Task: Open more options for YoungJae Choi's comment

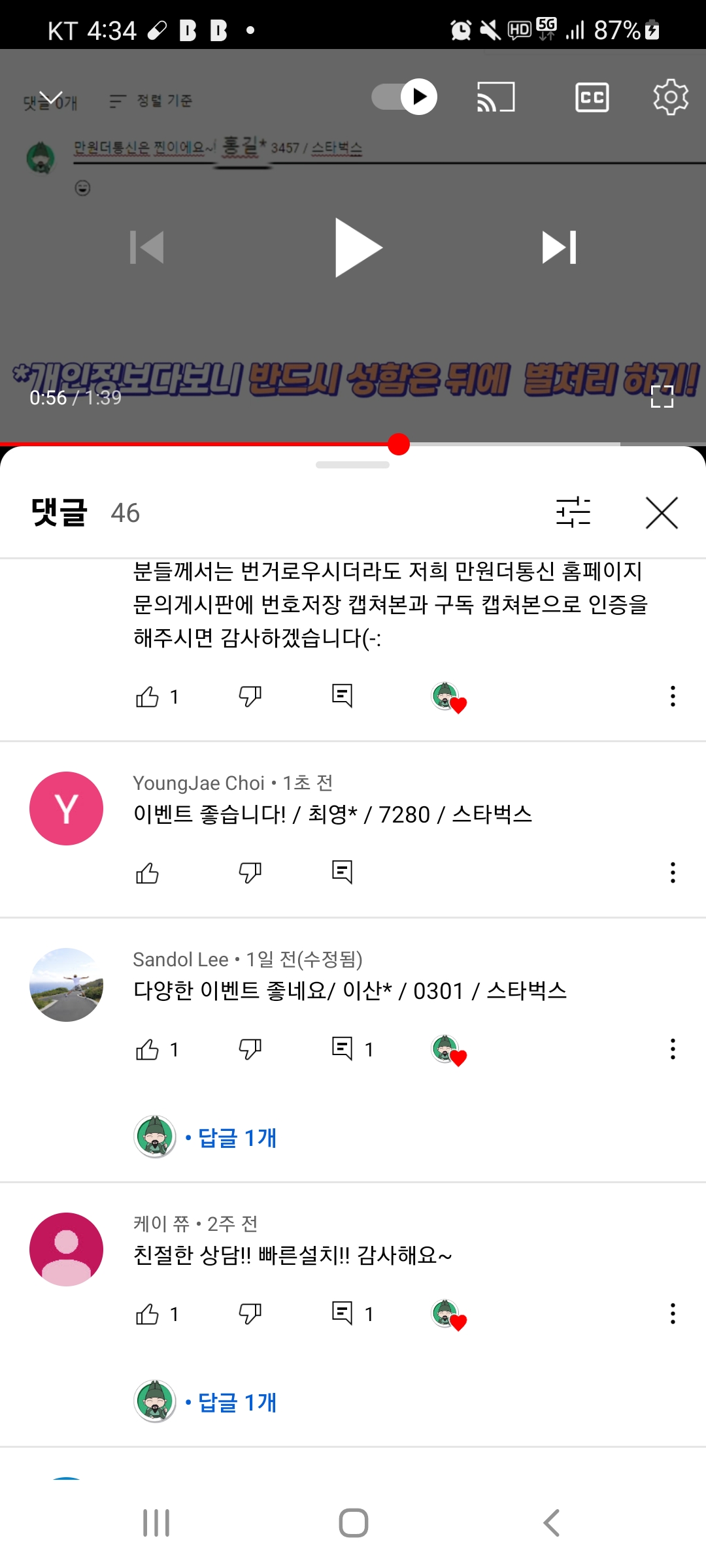Action: pyautogui.click(x=672, y=873)
